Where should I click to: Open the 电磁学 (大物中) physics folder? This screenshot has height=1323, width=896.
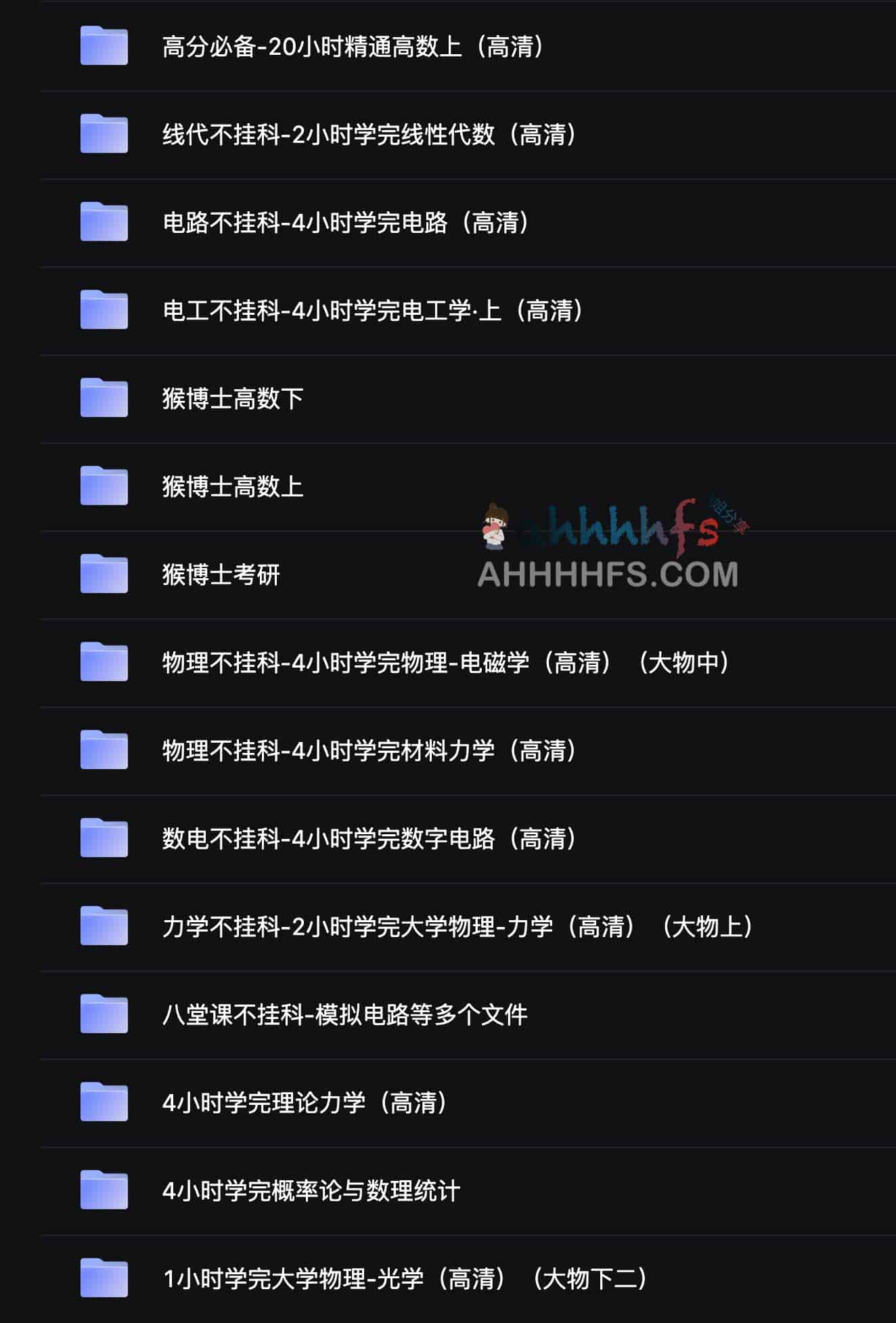coord(445,663)
